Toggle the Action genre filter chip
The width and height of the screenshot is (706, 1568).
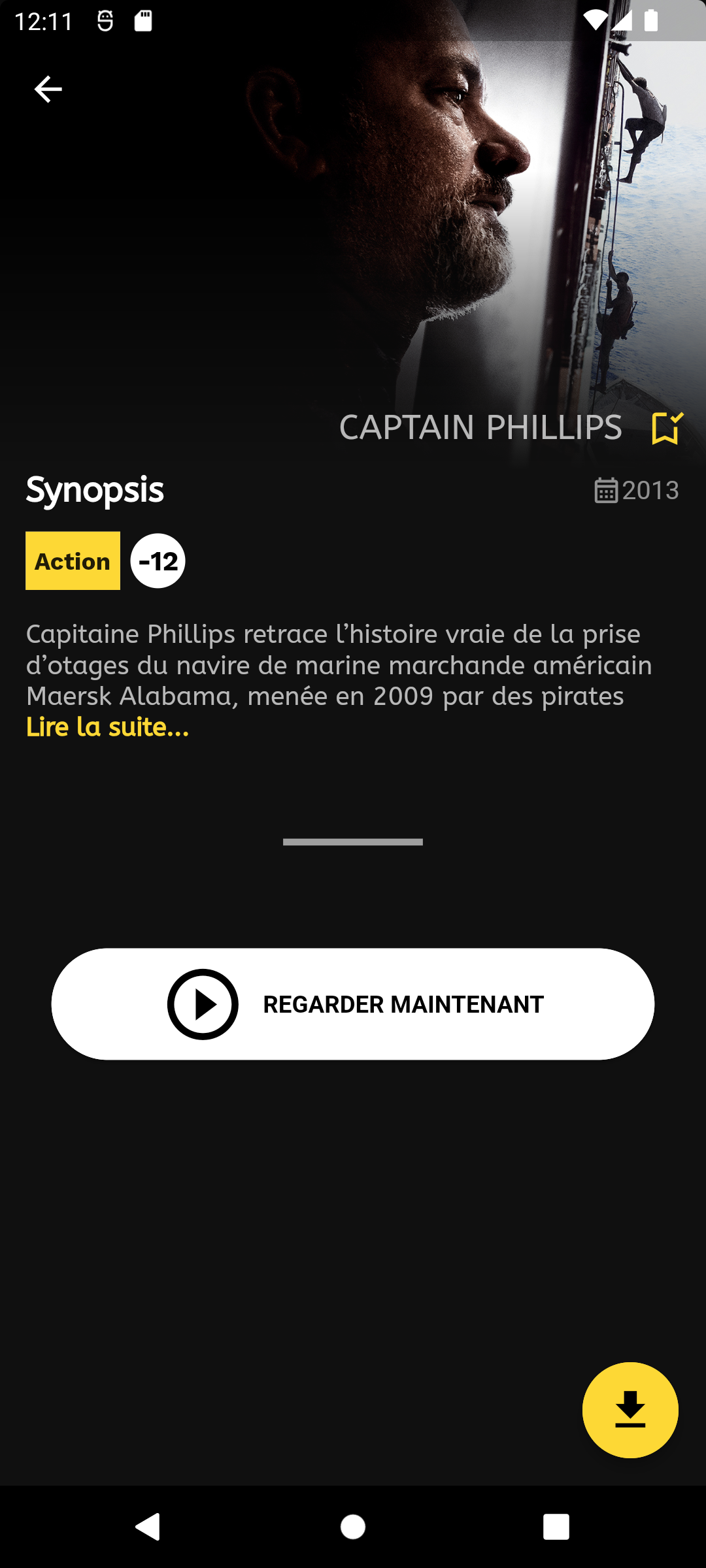(73, 561)
